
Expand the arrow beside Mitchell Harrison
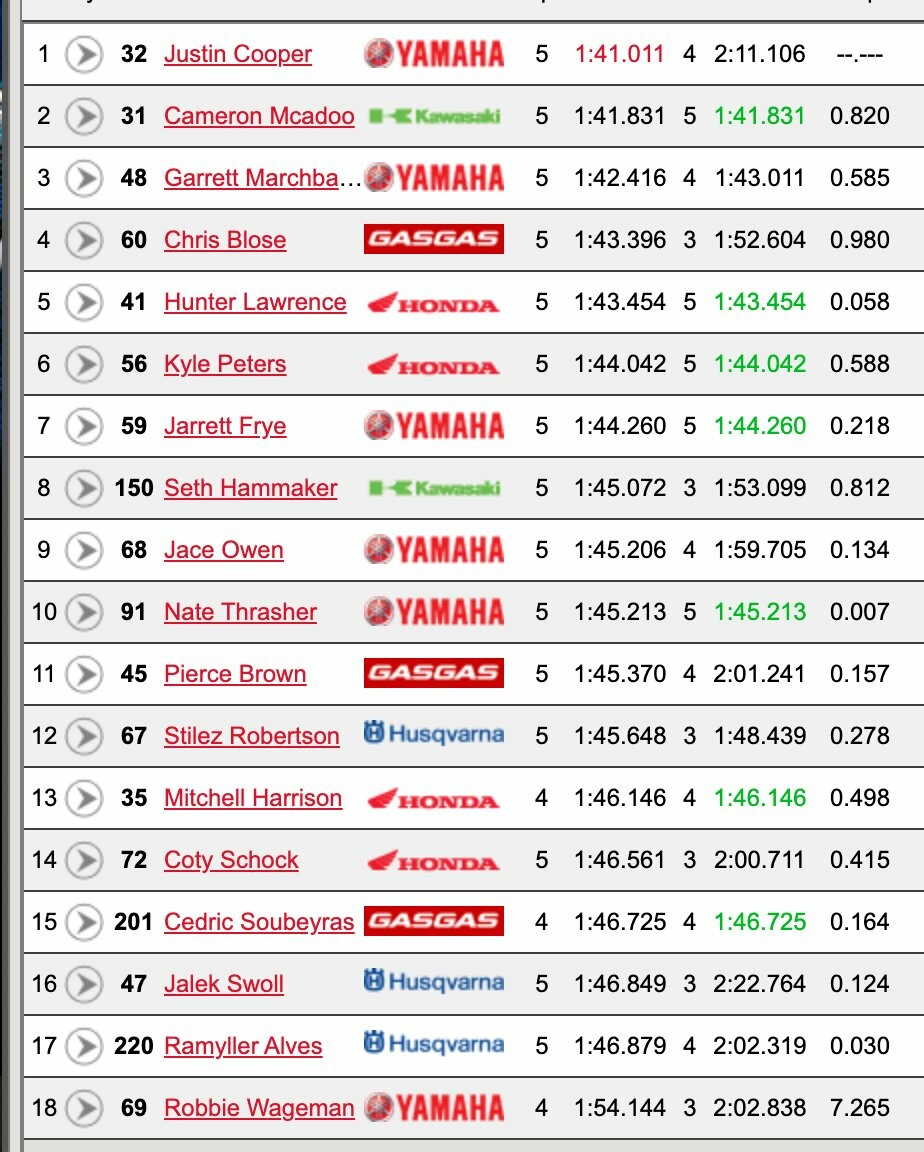[x=84, y=798]
